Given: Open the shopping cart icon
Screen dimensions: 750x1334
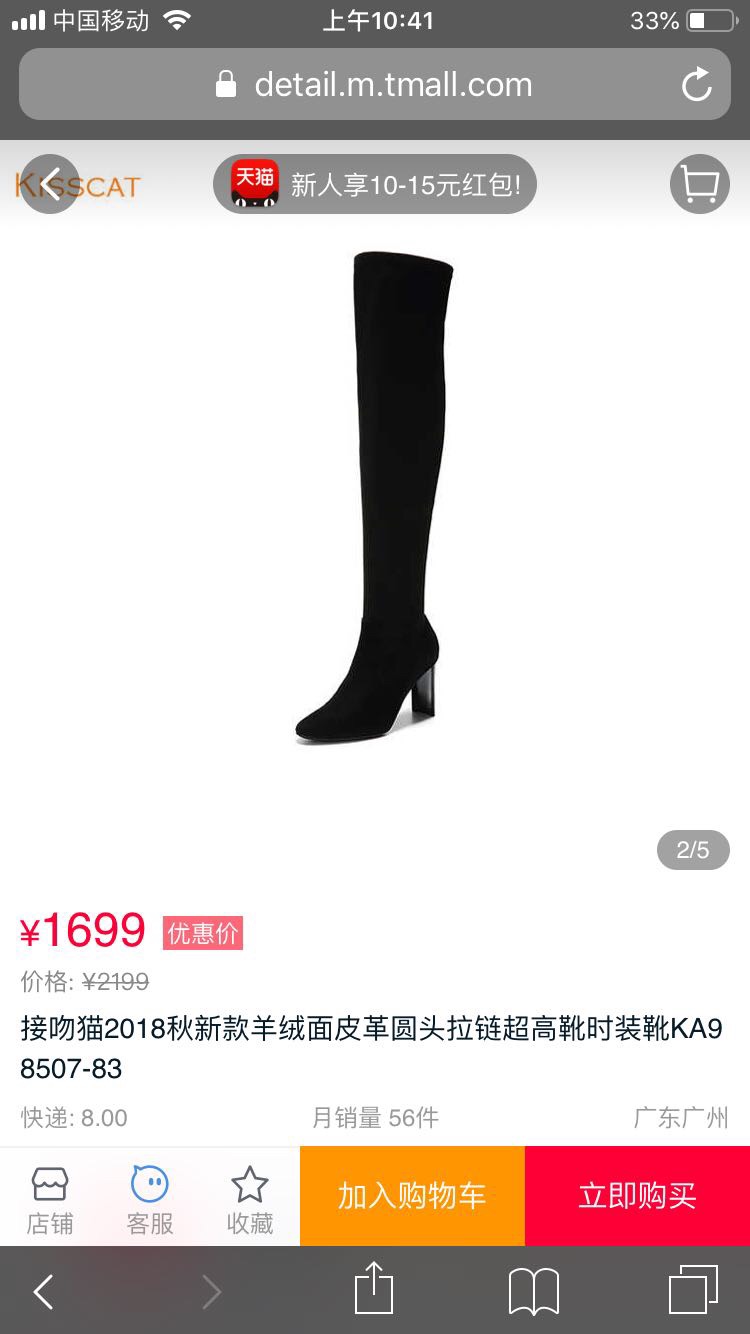Looking at the screenshot, I should click(699, 185).
